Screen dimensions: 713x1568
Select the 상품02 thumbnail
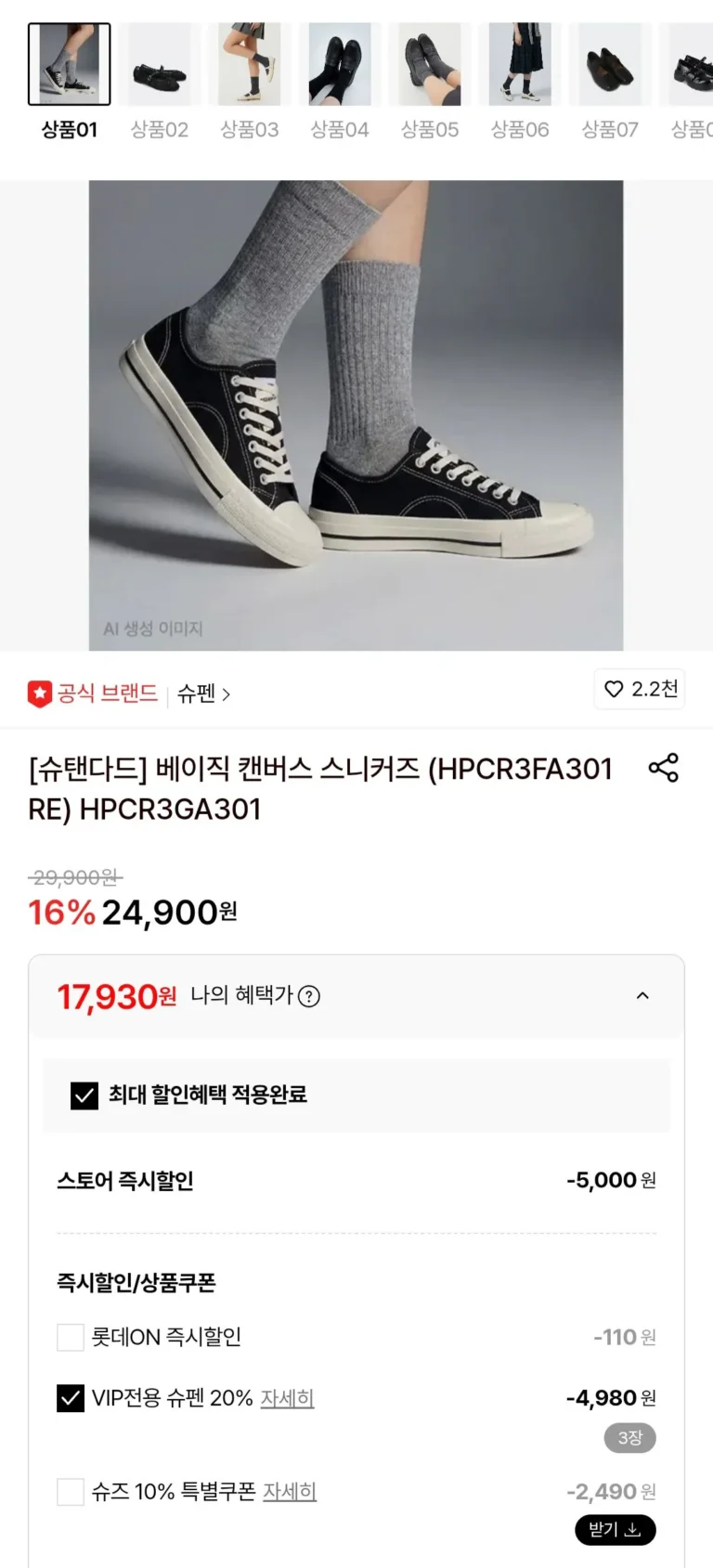pyautogui.click(x=159, y=65)
